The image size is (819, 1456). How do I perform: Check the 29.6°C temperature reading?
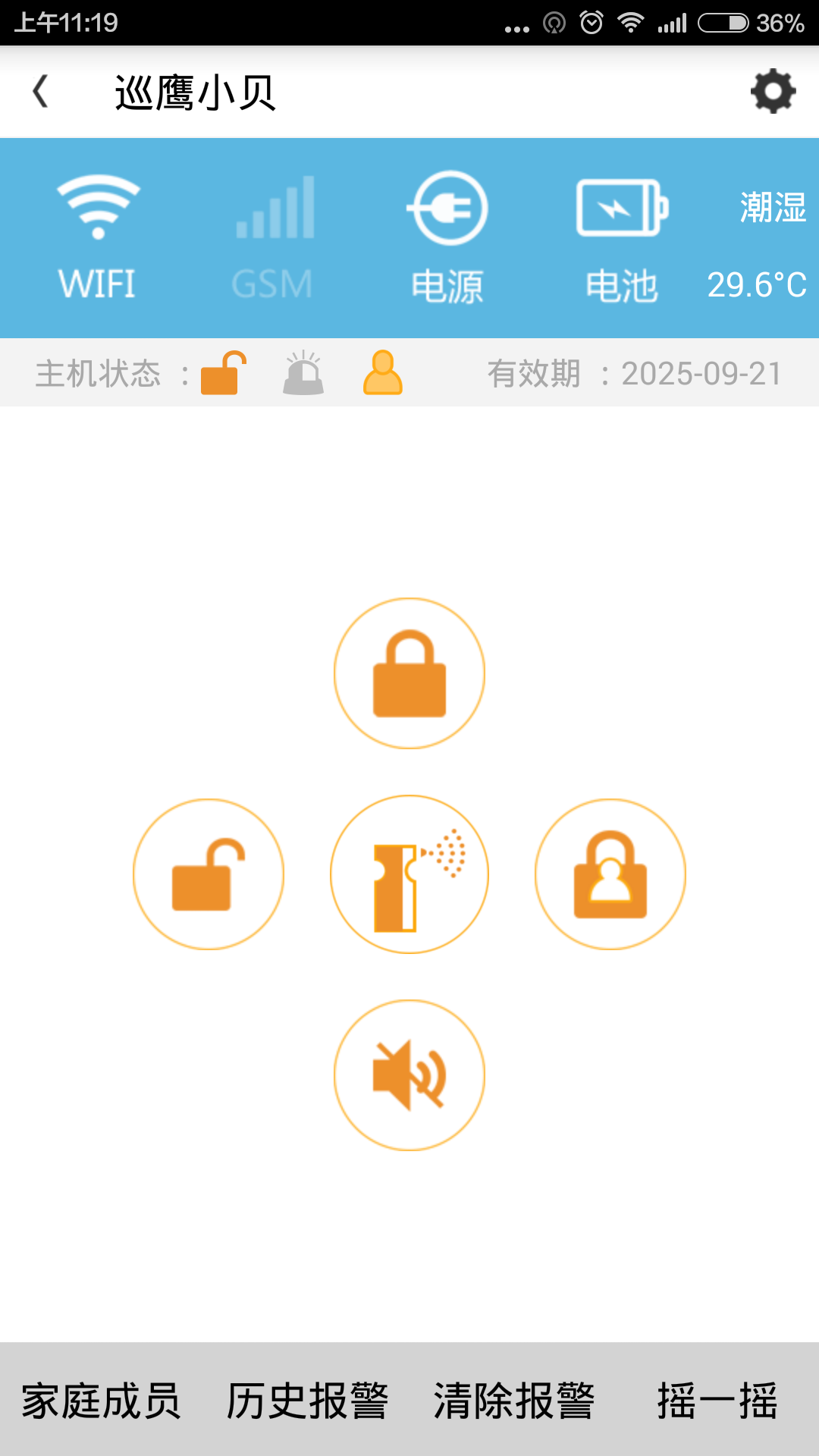756,284
